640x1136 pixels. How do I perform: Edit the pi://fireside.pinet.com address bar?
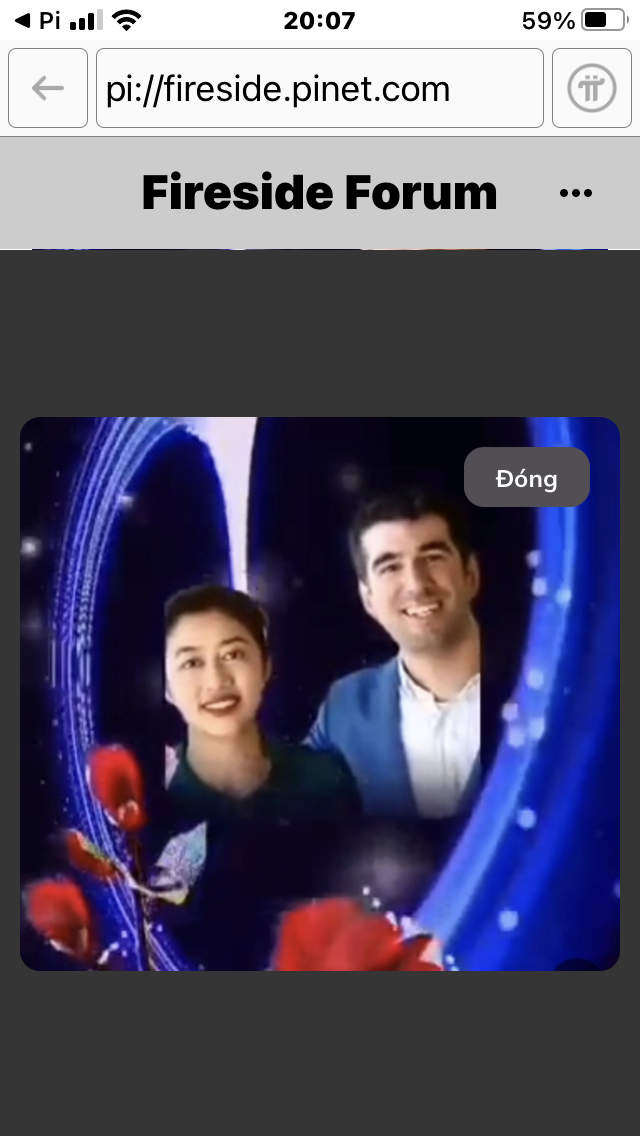(319, 88)
